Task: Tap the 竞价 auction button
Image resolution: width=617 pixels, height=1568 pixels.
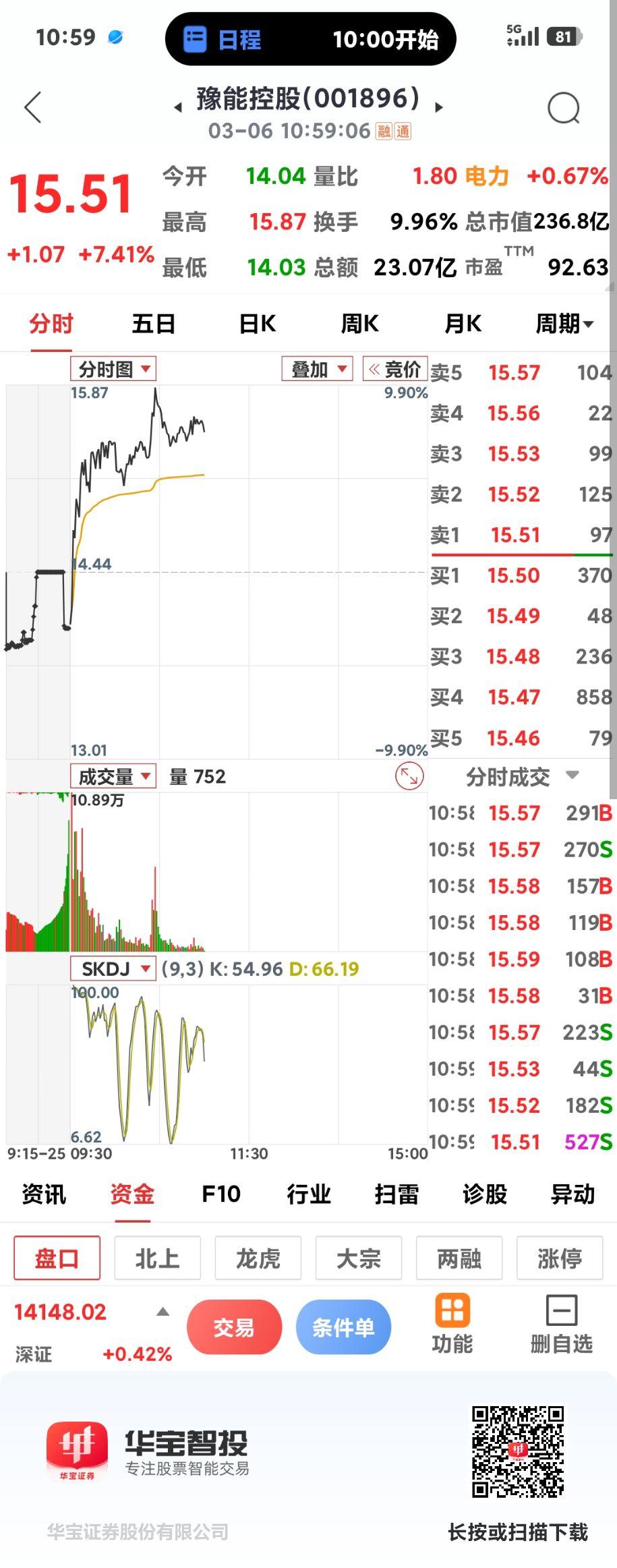Action: point(394,369)
